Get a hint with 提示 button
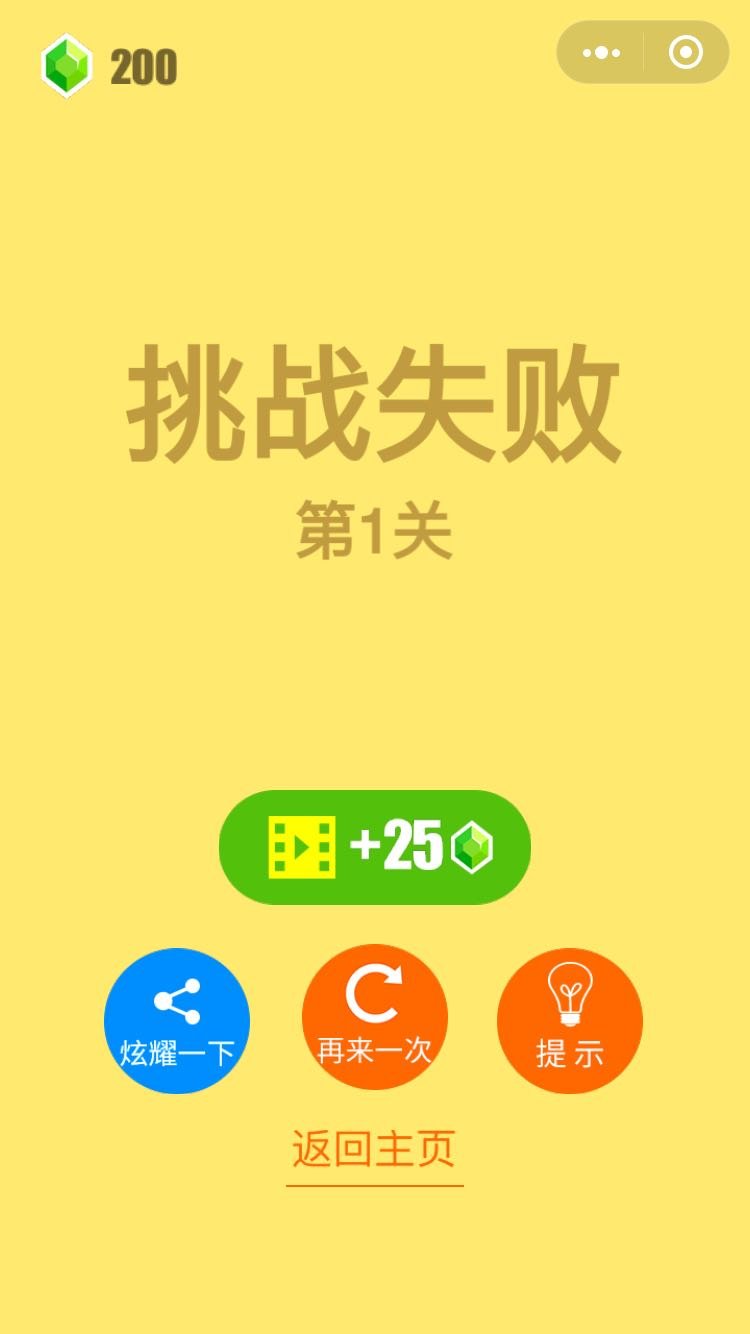Viewport: 750px width, 1334px height. [570, 1020]
